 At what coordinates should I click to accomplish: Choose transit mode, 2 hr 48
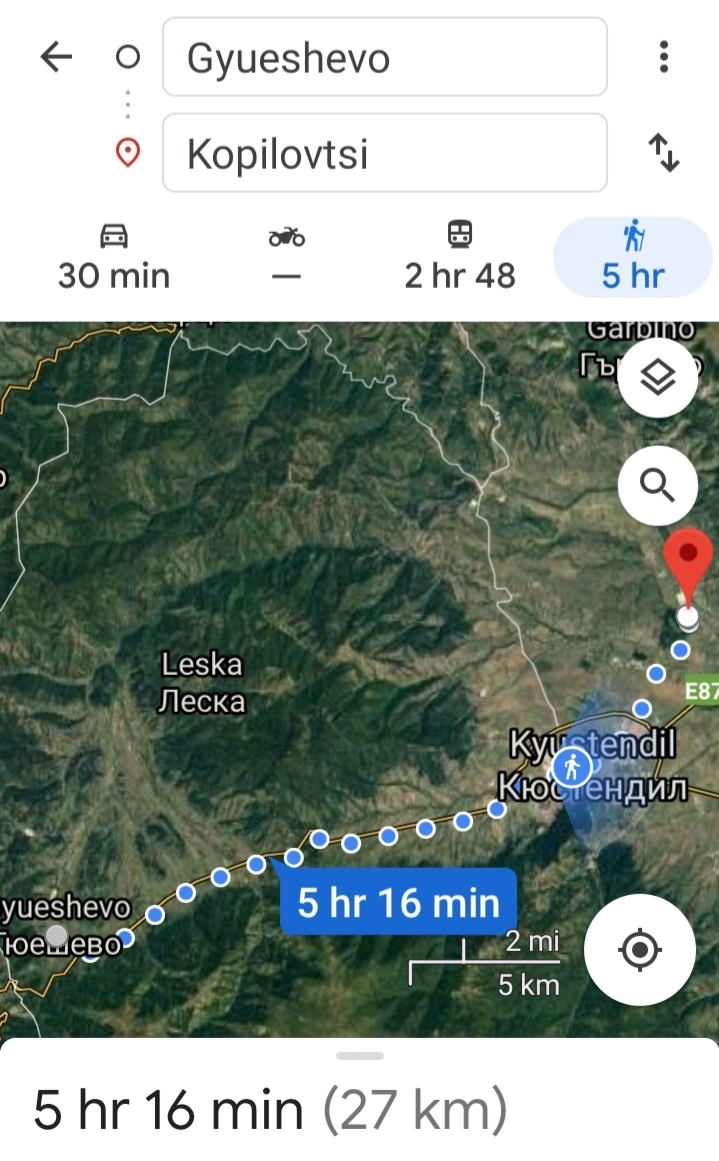point(459,257)
